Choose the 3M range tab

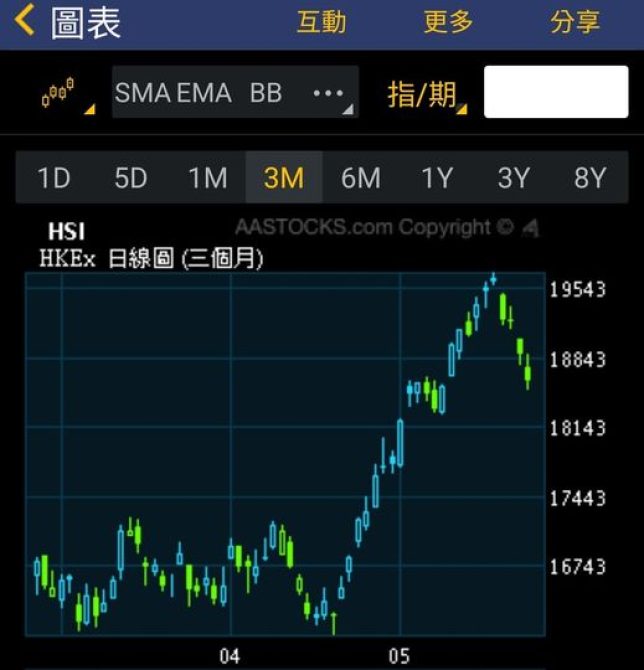point(284,178)
